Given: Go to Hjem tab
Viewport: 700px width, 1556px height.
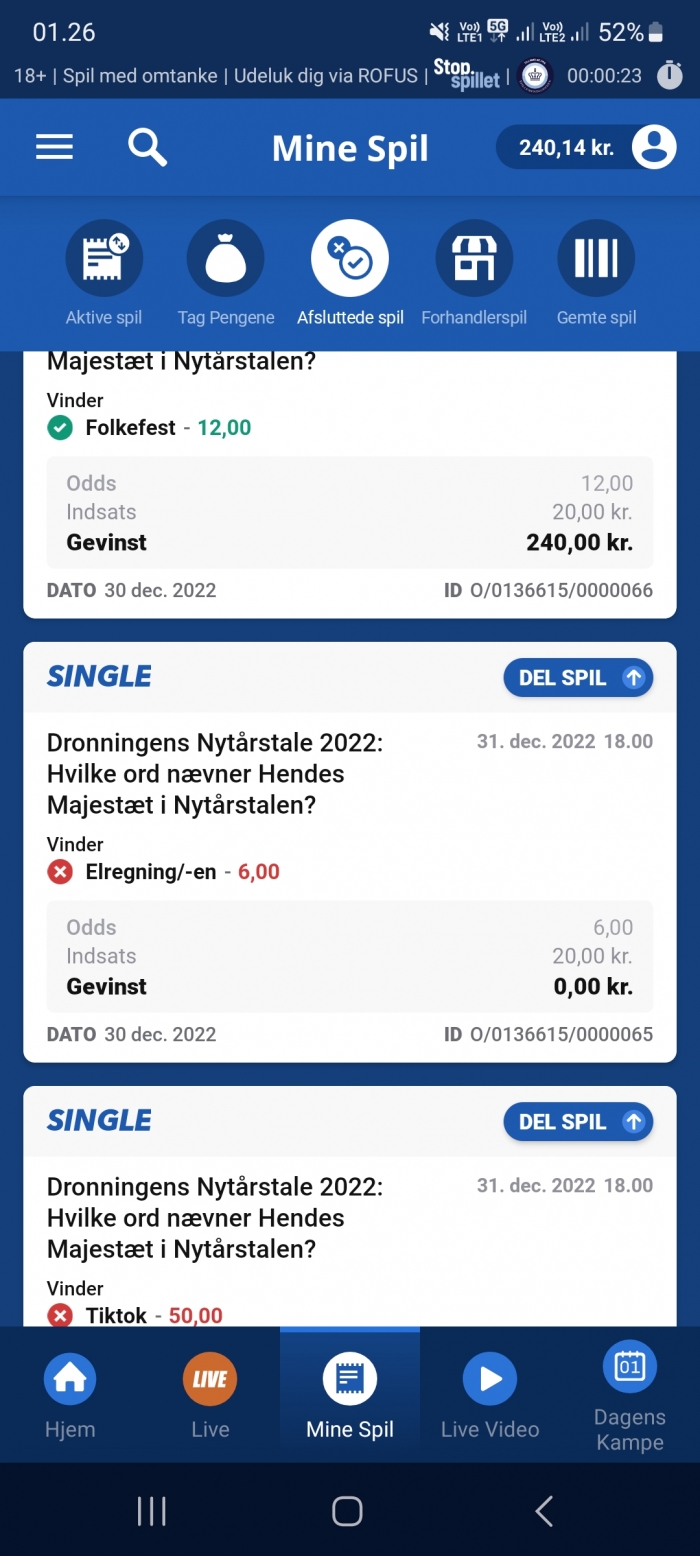Looking at the screenshot, I should point(70,1395).
